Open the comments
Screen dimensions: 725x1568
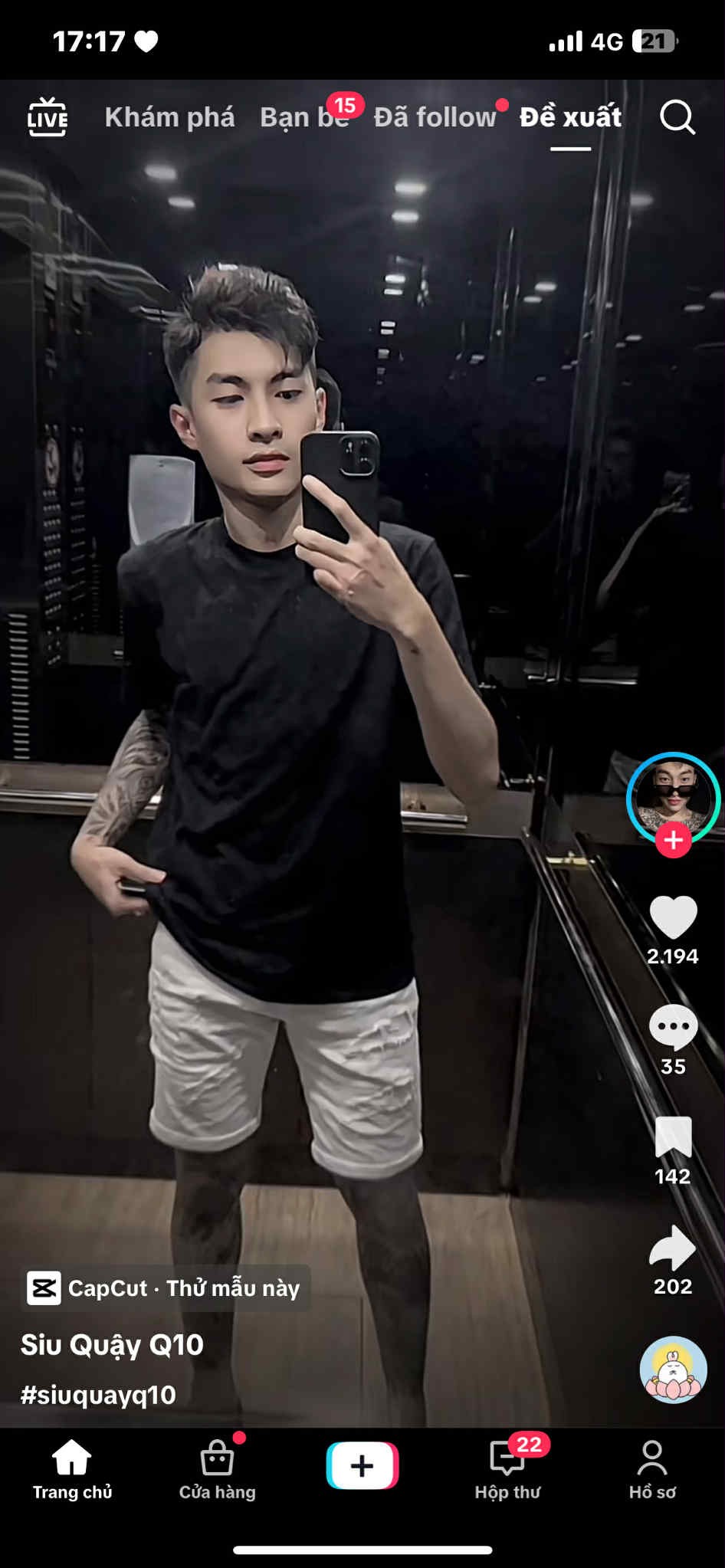point(673,1027)
